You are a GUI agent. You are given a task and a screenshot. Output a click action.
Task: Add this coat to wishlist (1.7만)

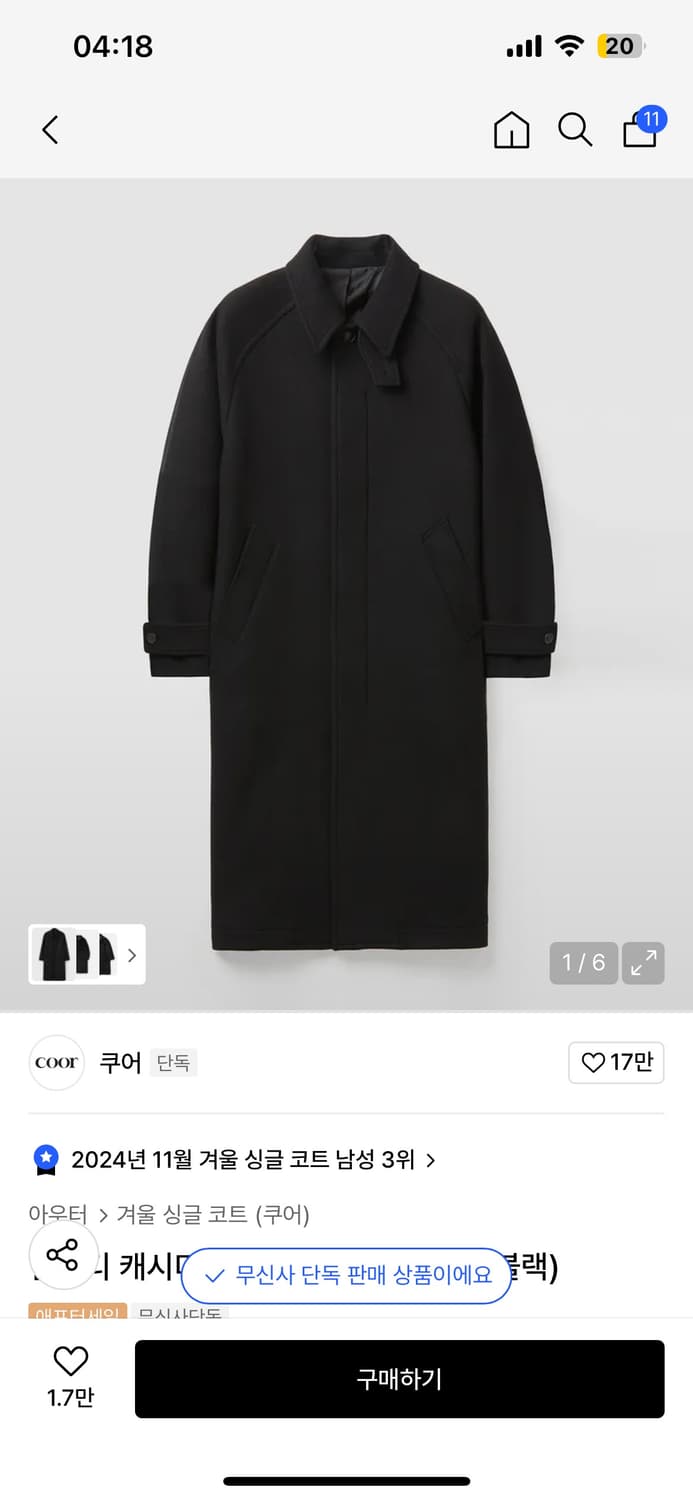tap(70, 1377)
